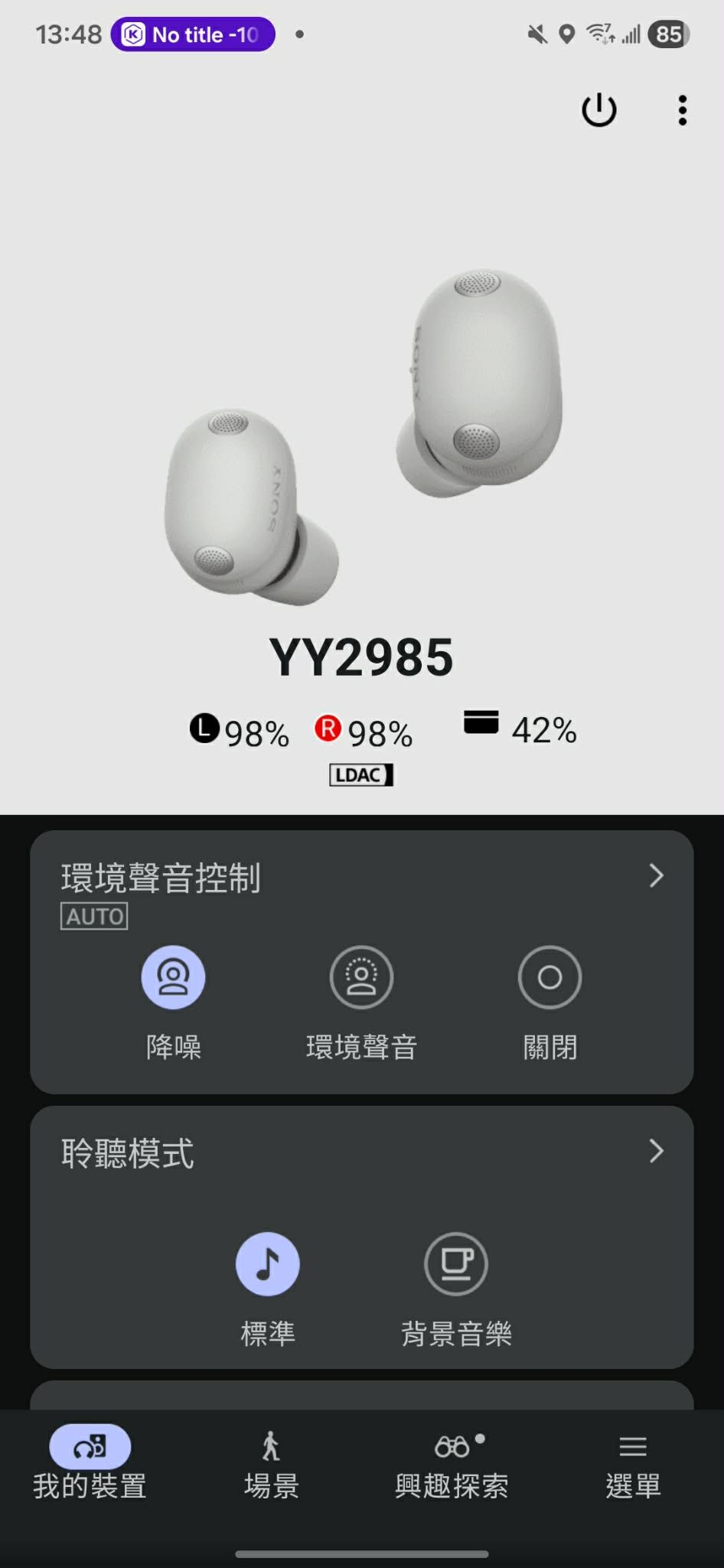
Task: Switch to 環境聲音 ambient sound mode
Action: (361, 978)
